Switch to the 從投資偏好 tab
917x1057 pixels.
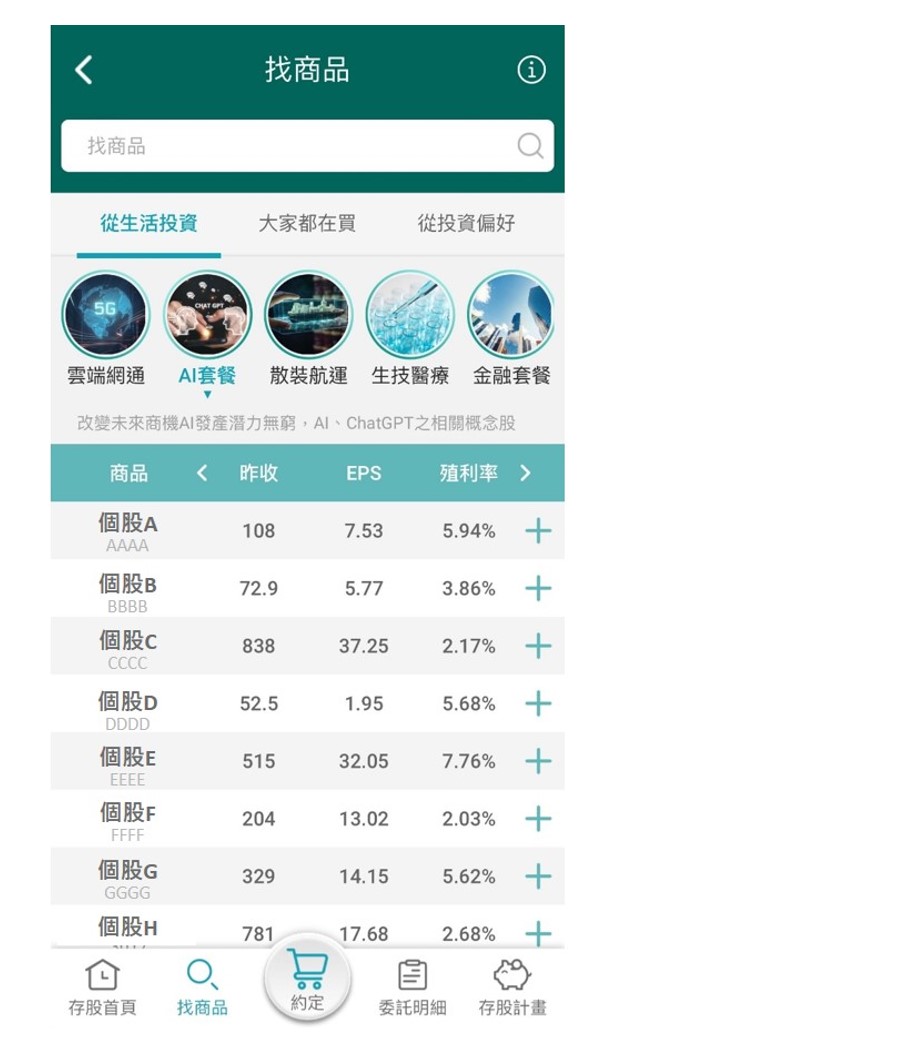[466, 223]
